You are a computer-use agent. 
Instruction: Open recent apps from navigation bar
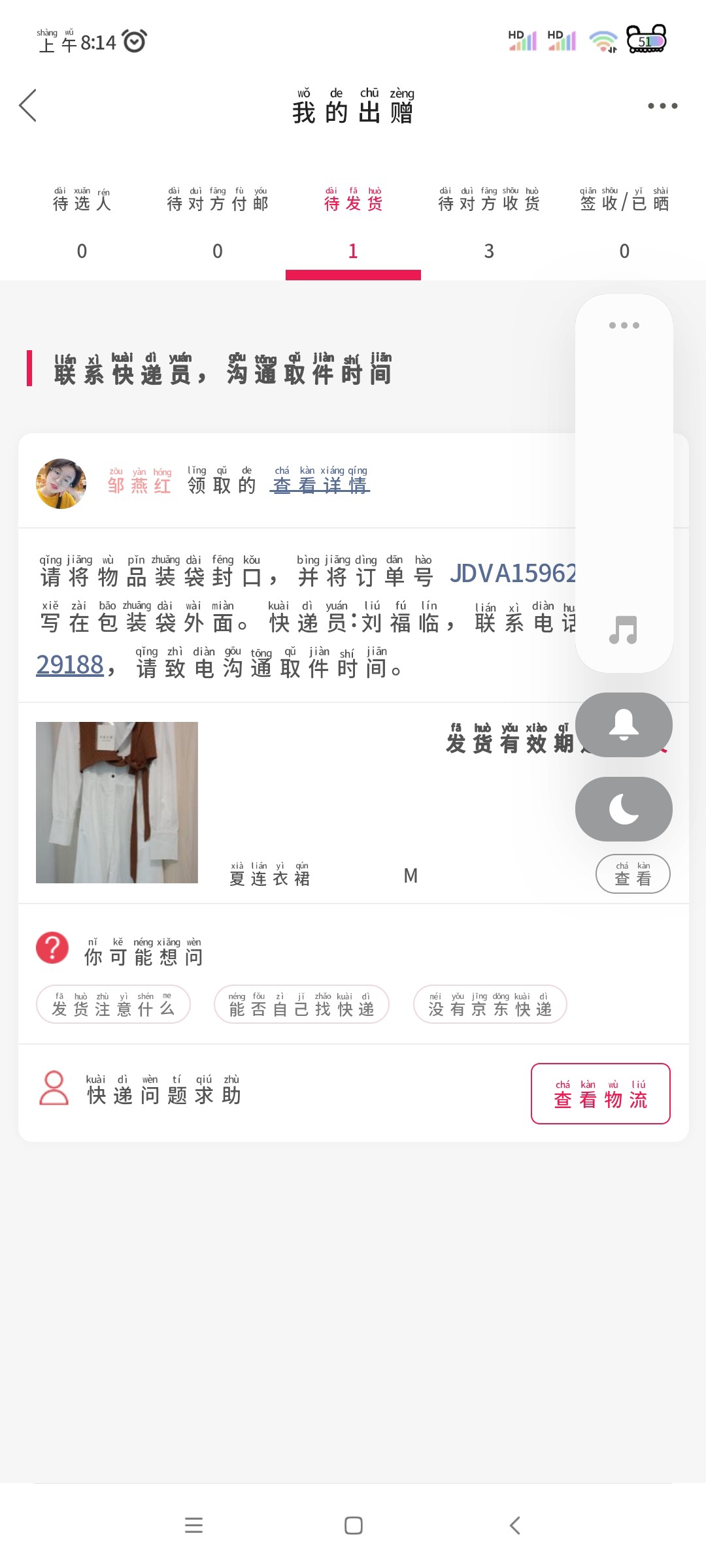[x=193, y=1526]
